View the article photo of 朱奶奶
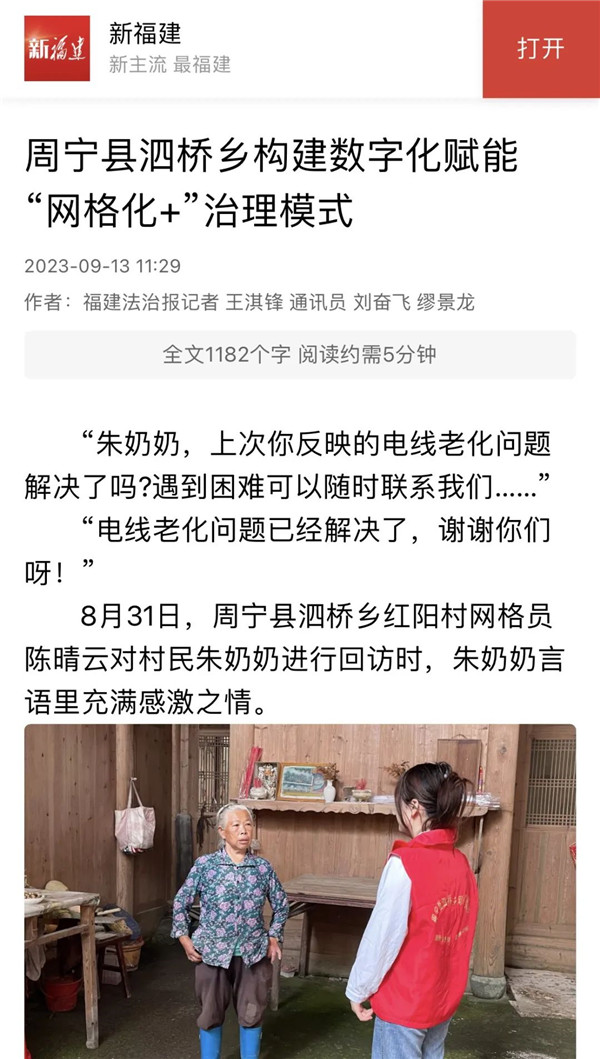 [300, 890]
